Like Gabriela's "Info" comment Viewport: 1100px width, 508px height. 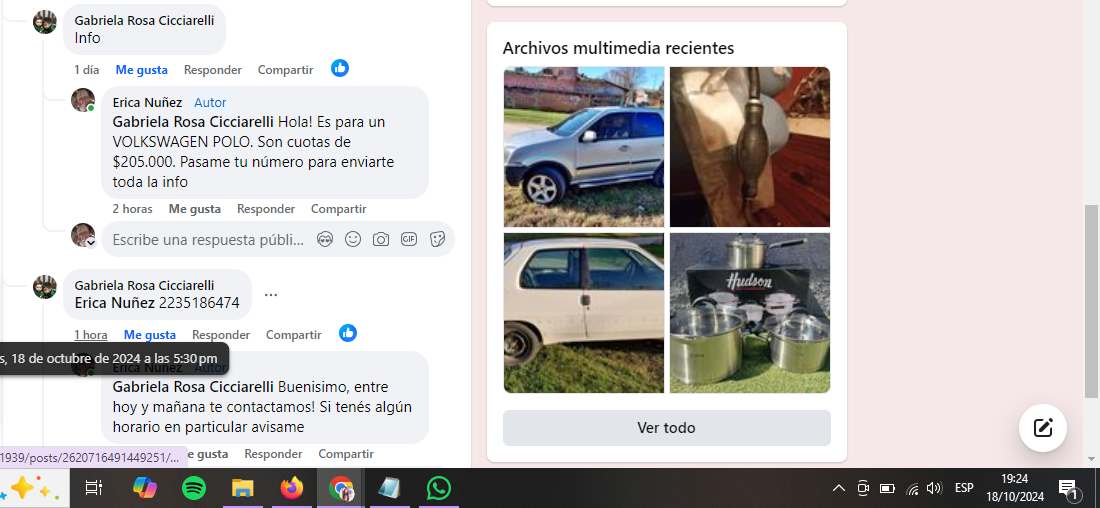[x=141, y=70]
